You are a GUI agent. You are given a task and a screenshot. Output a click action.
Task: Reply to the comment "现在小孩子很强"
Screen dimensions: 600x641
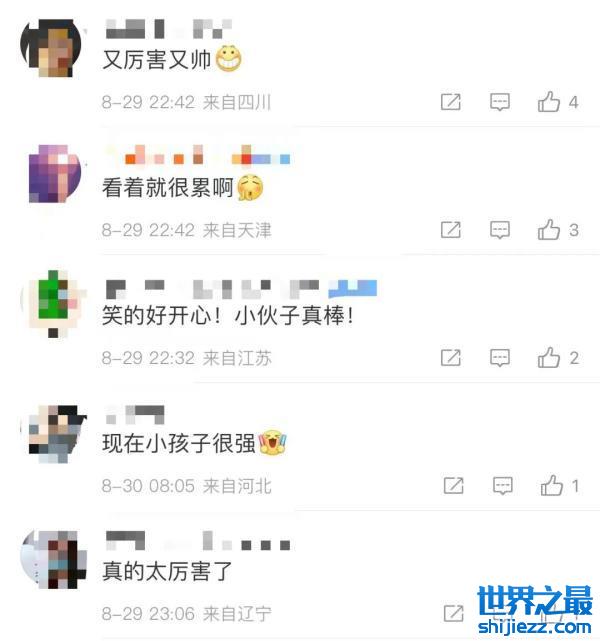pyautogui.click(x=502, y=486)
